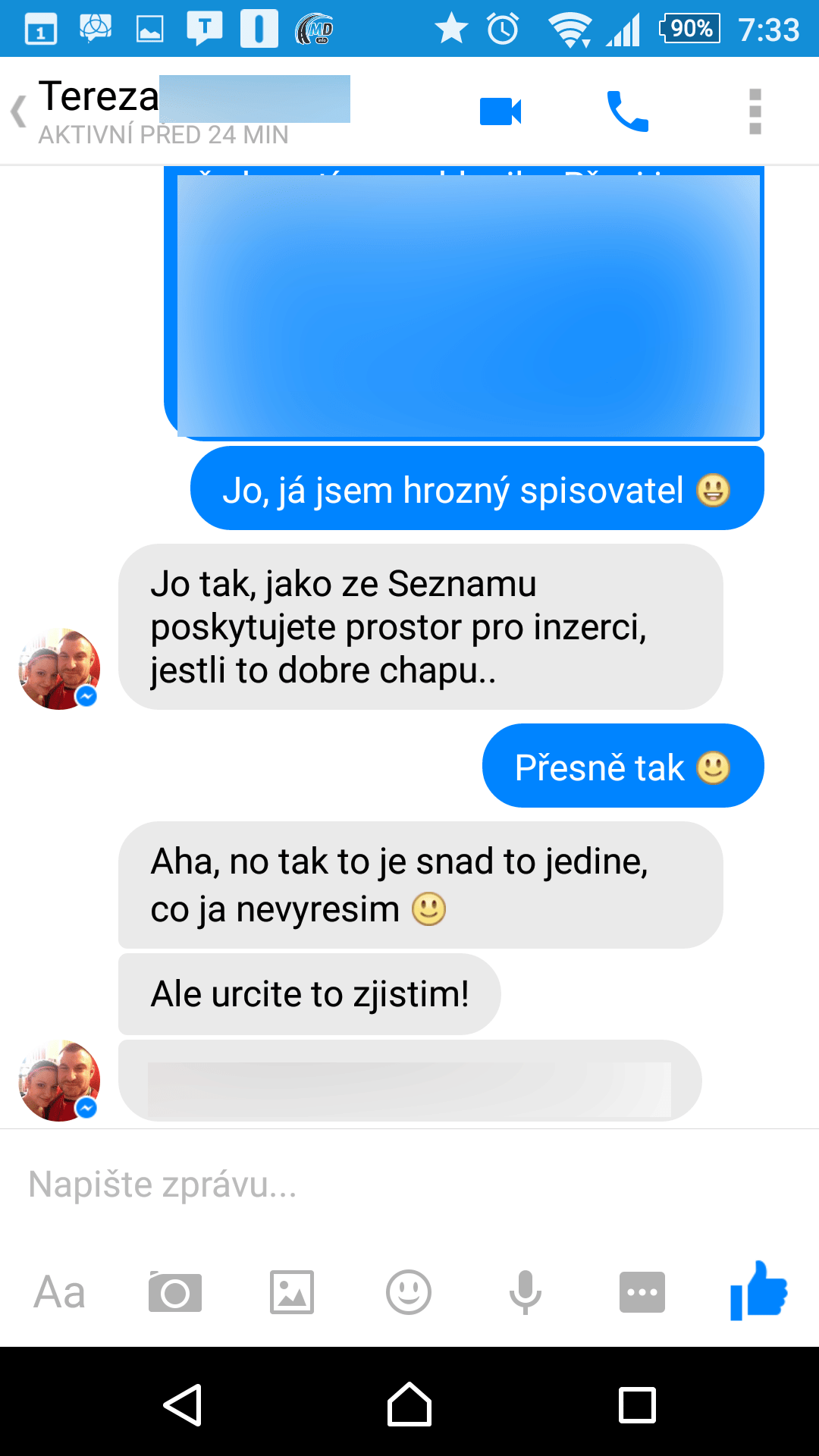This screenshot has width=819, height=1456.
Task: Go back from the chat with Tereza
Action: pos(19,111)
